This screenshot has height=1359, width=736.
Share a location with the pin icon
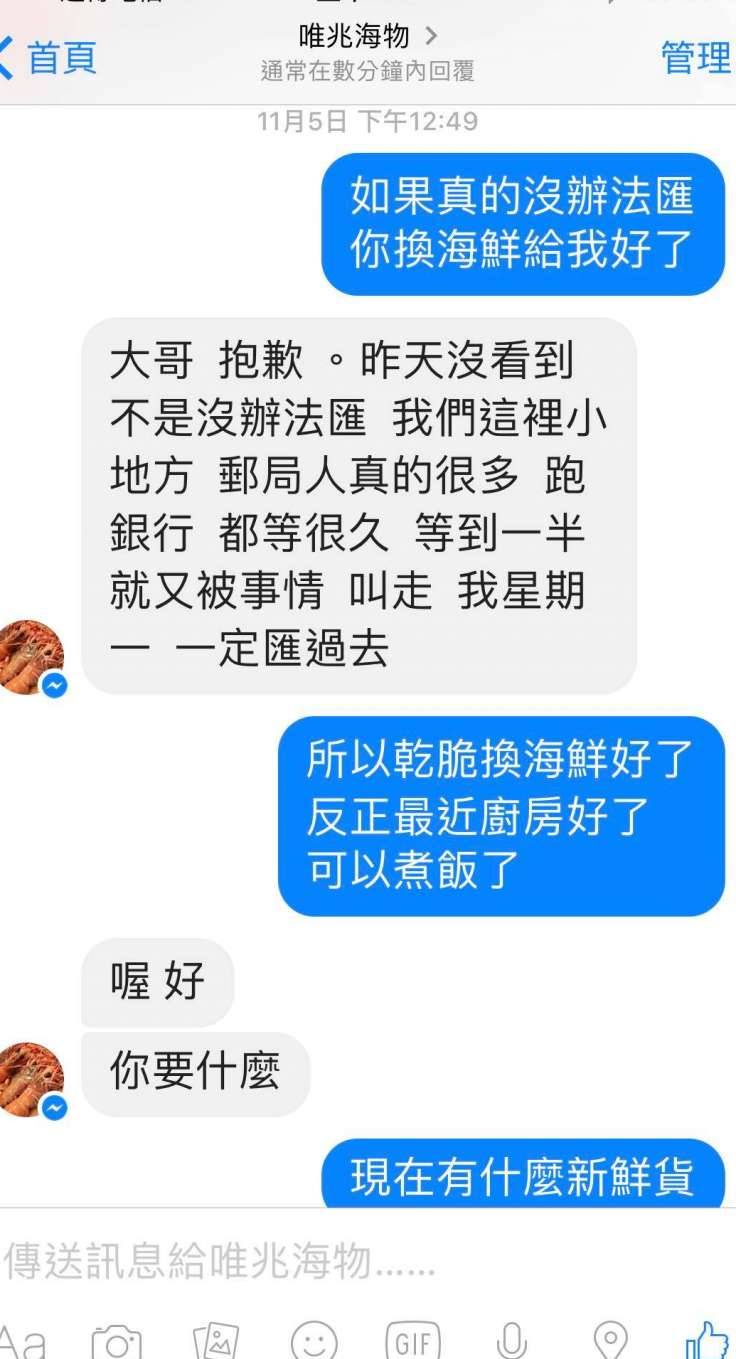(610, 1340)
